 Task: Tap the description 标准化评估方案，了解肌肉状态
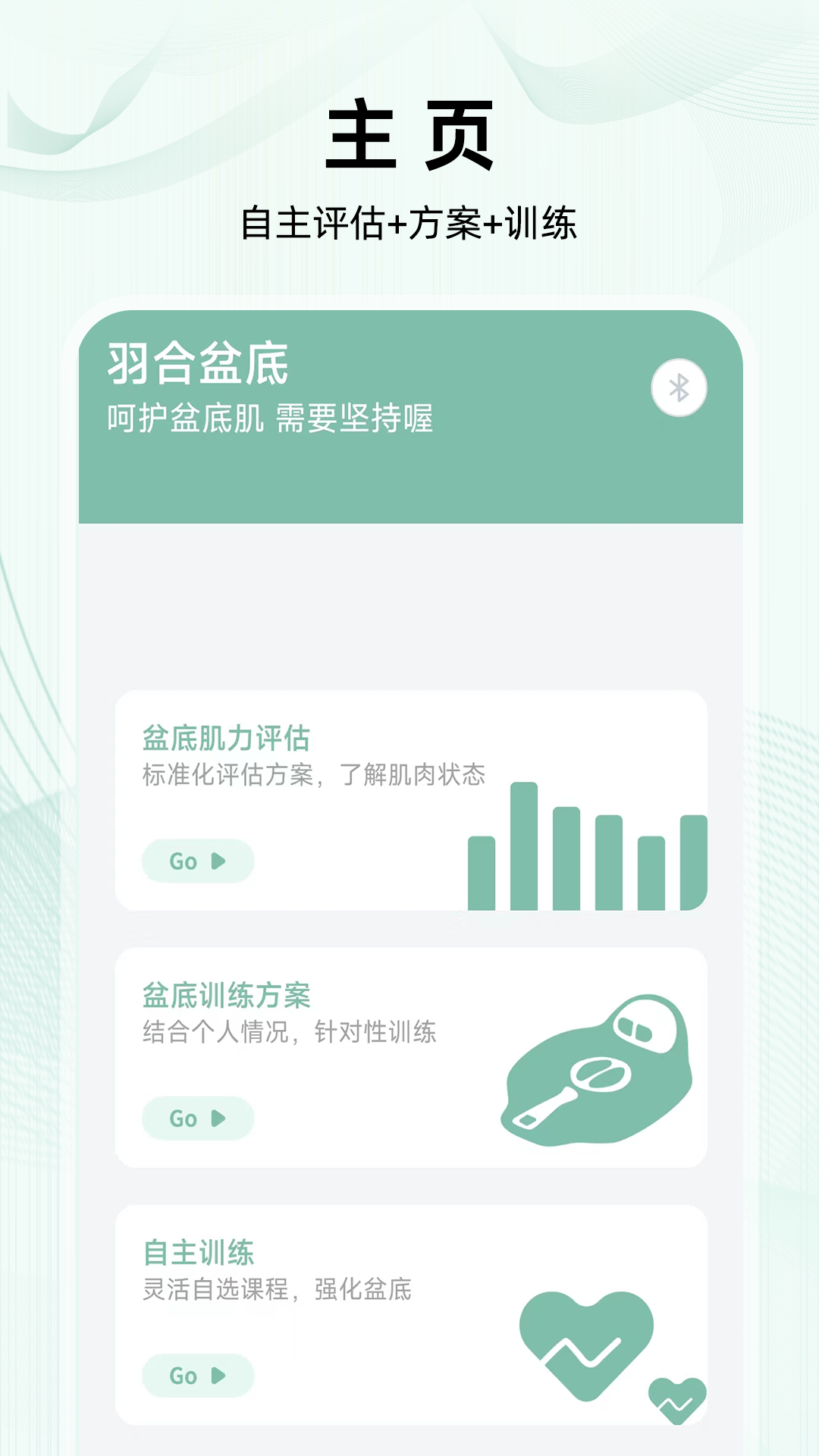(313, 775)
